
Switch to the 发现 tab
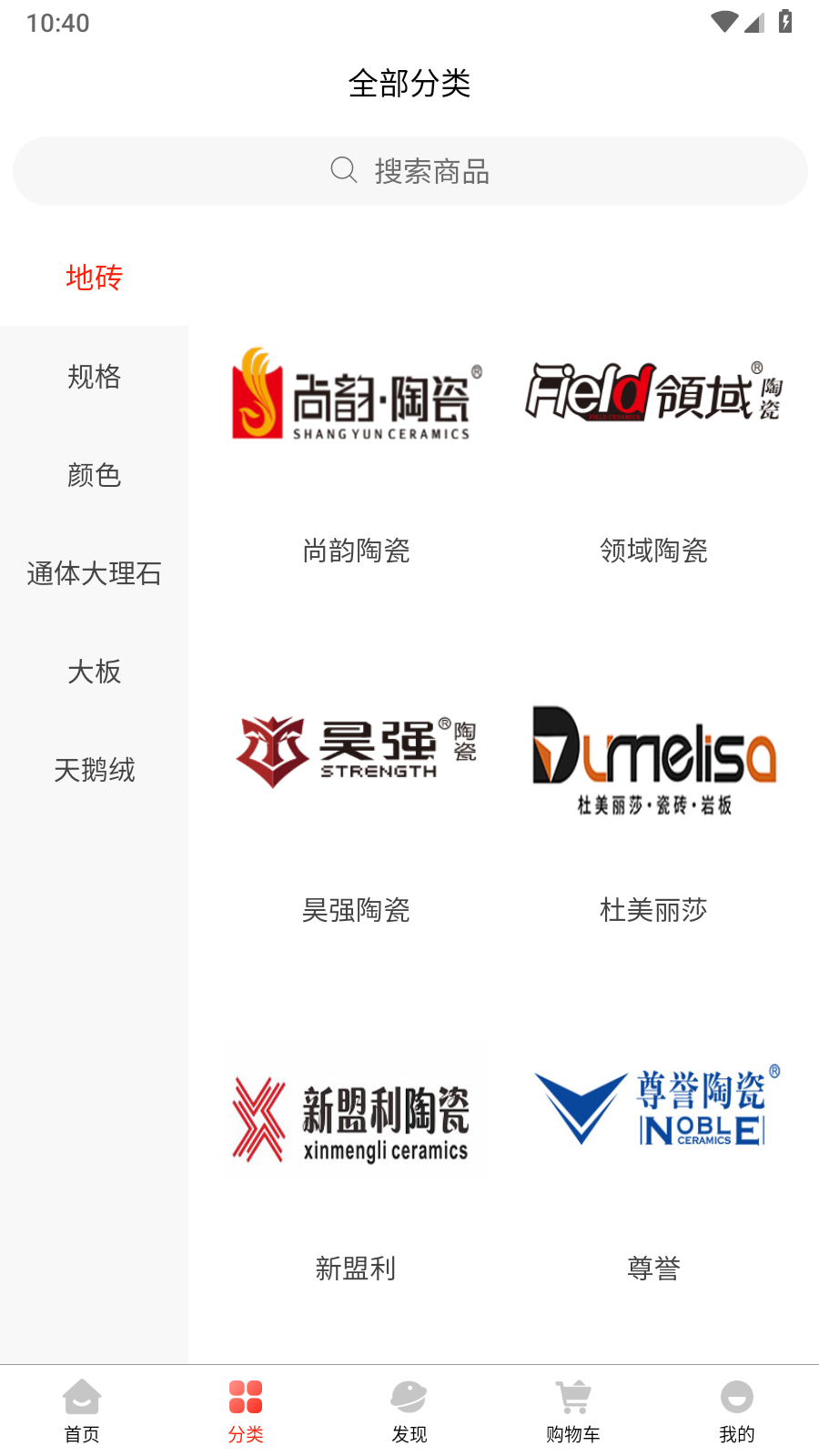point(409,1410)
